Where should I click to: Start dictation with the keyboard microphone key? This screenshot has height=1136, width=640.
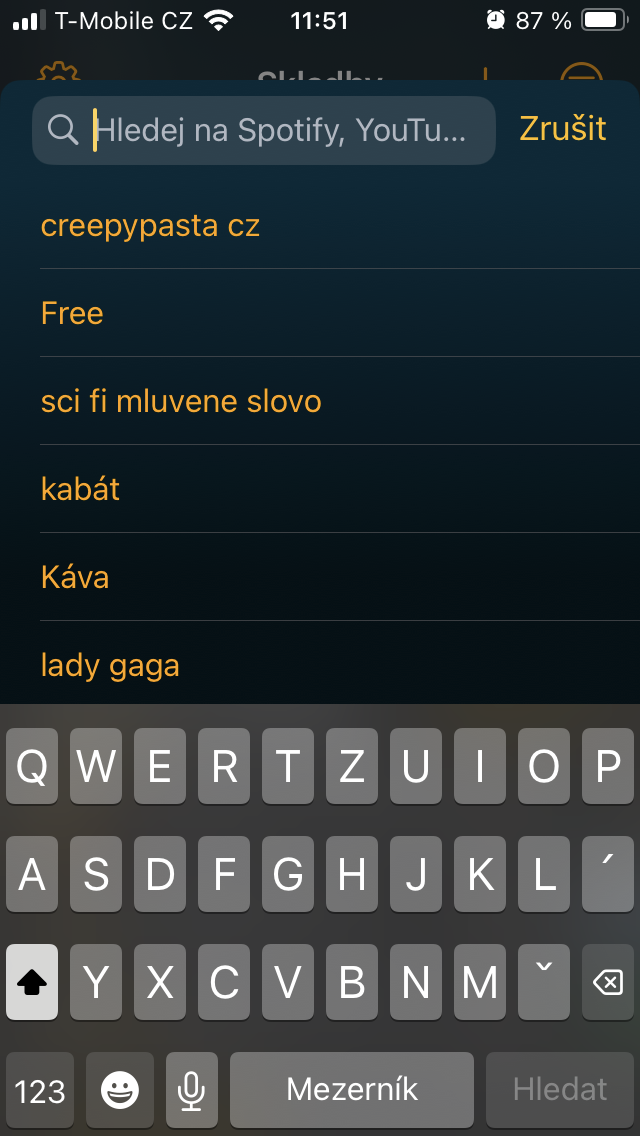pyautogui.click(x=192, y=1090)
